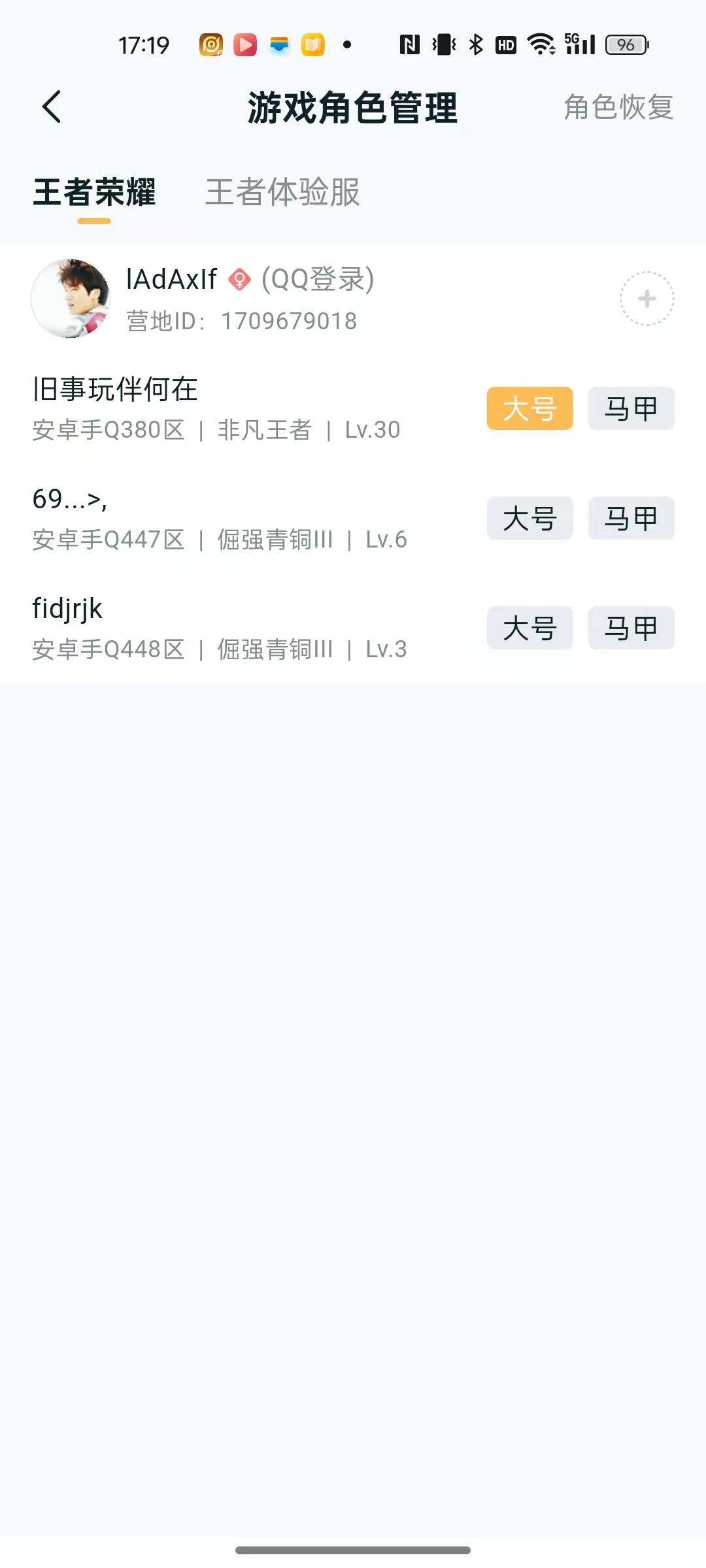Click the Bluetooth icon in the status bar
This screenshot has height=1568, width=706.
pos(473,43)
